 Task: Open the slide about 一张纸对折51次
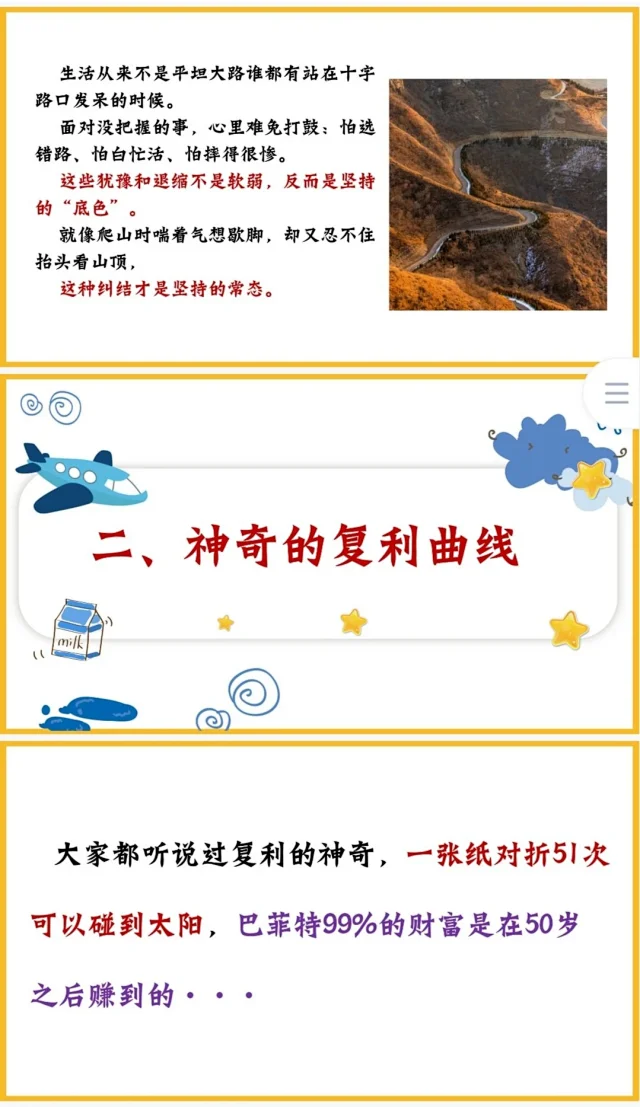(320, 920)
